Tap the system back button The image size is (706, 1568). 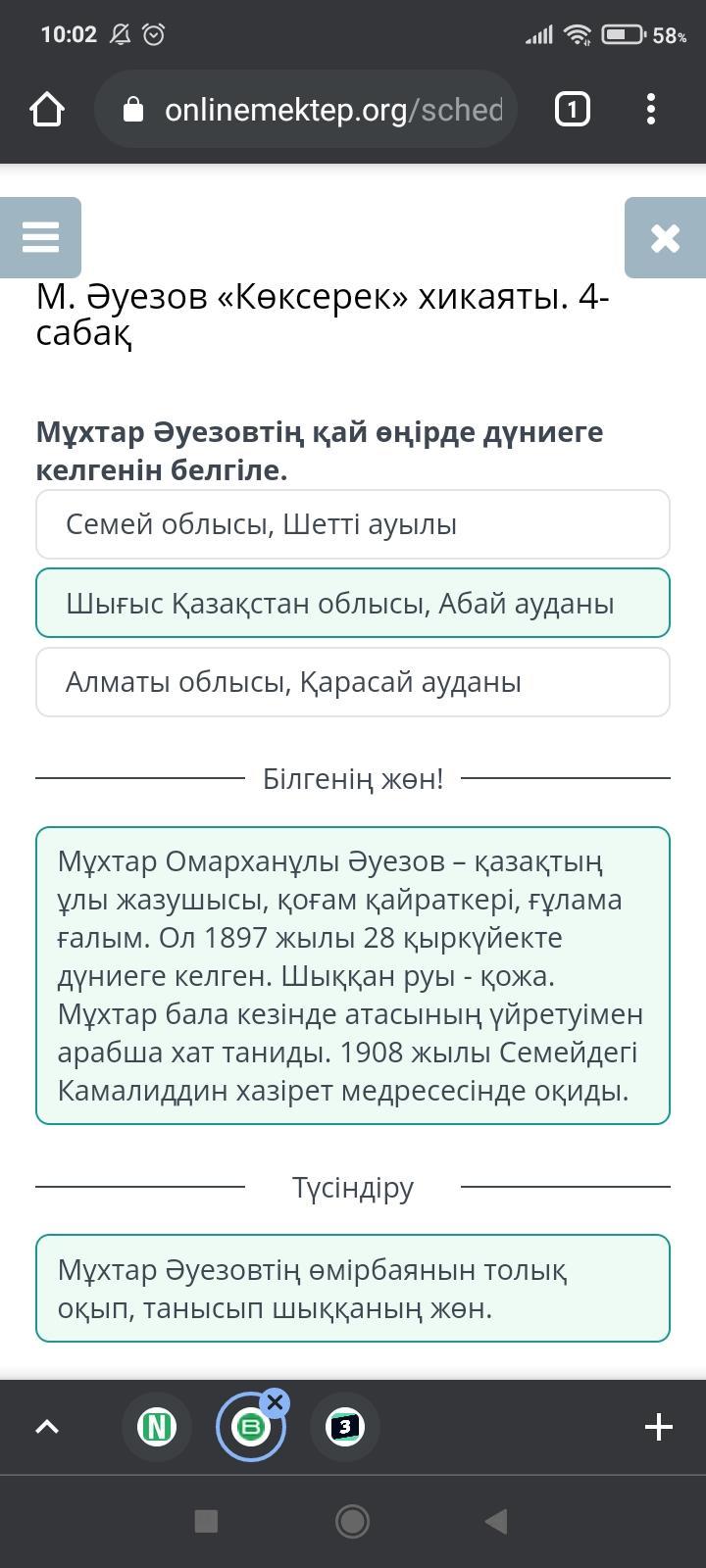[x=497, y=1521]
